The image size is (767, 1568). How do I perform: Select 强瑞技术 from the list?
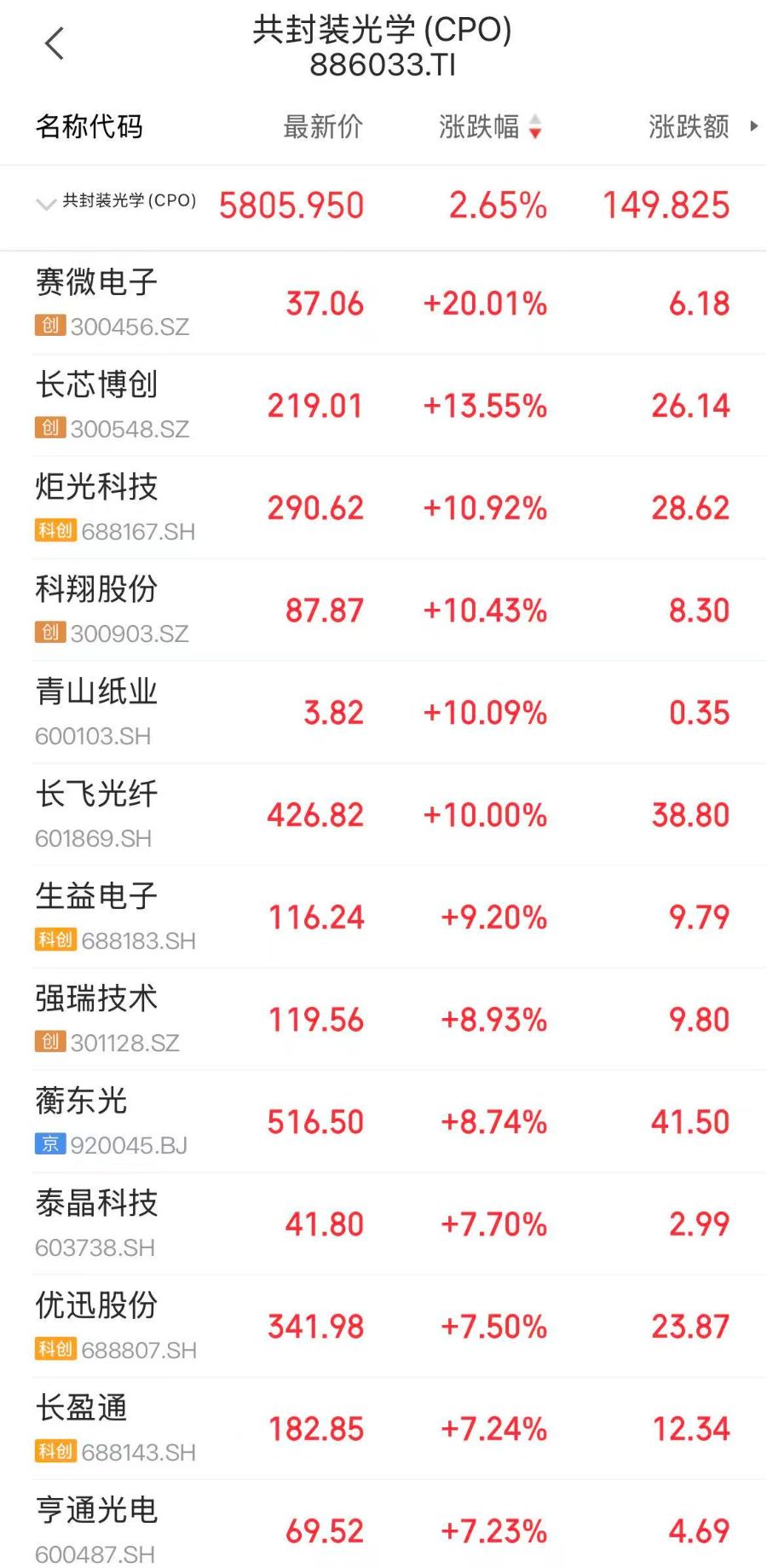point(383,1020)
